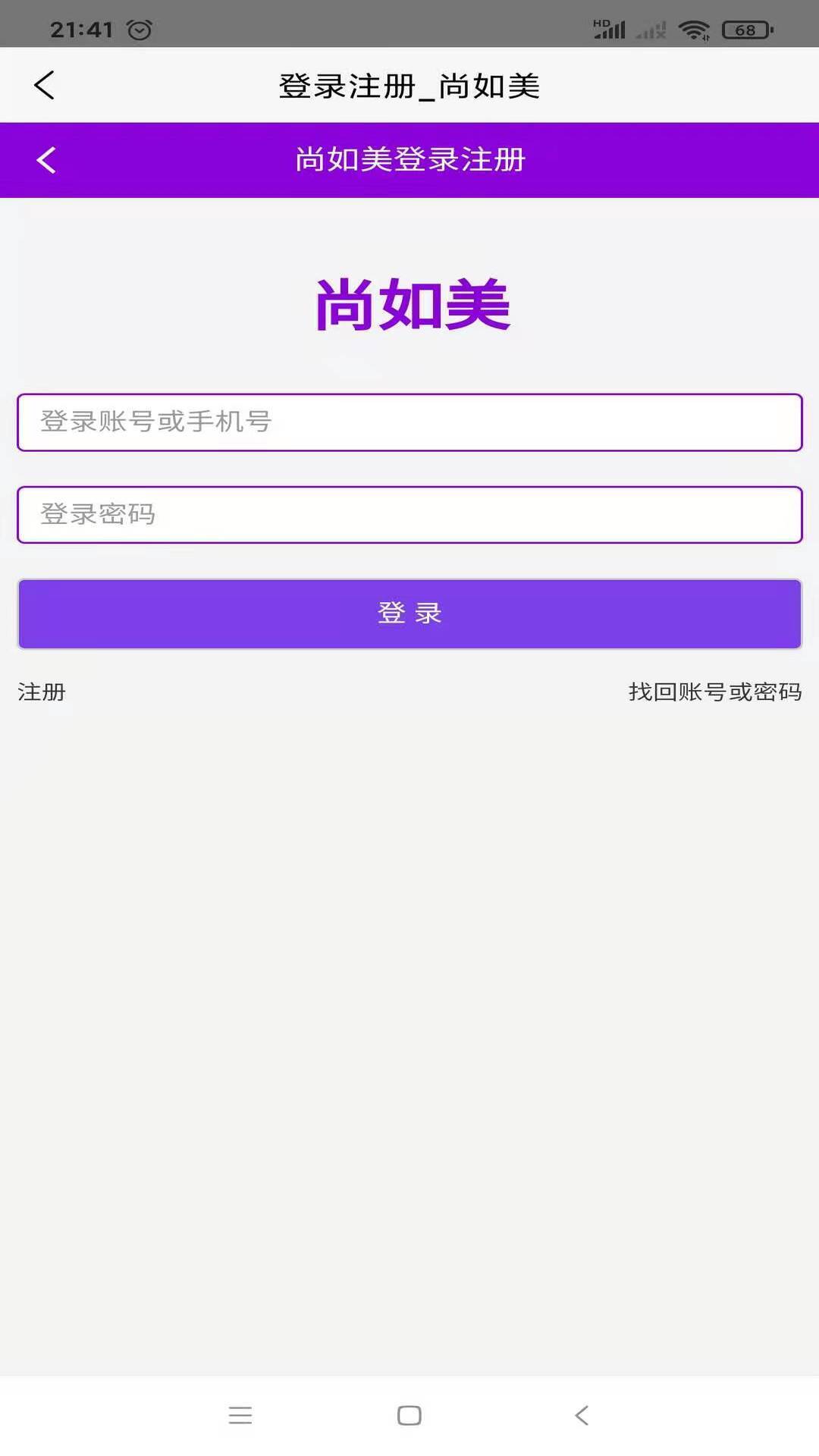Tap the back arrow on the purple bar

point(45,160)
